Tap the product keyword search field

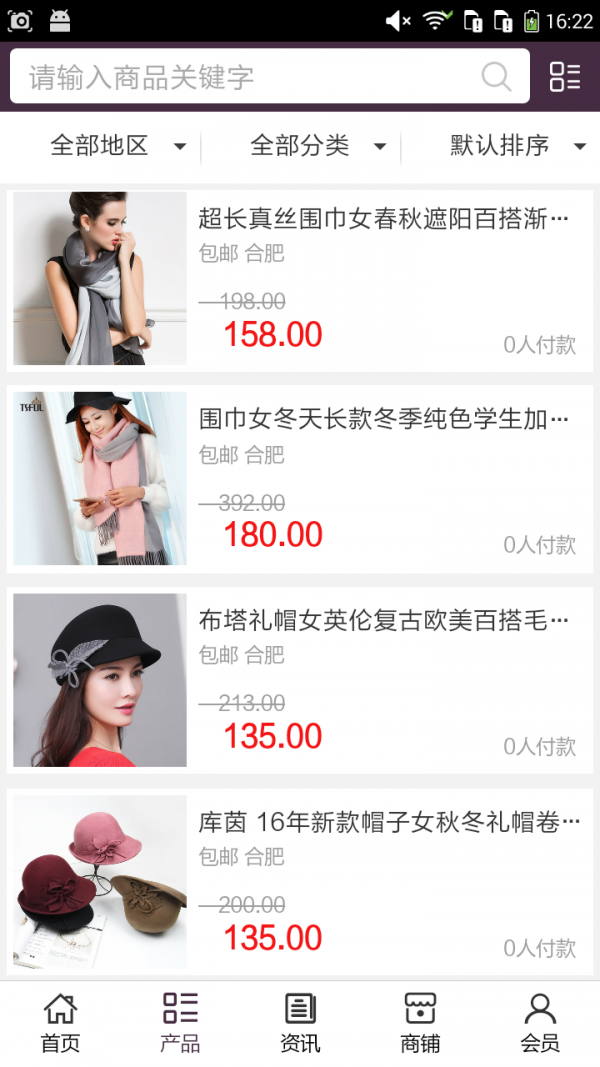(x=250, y=77)
